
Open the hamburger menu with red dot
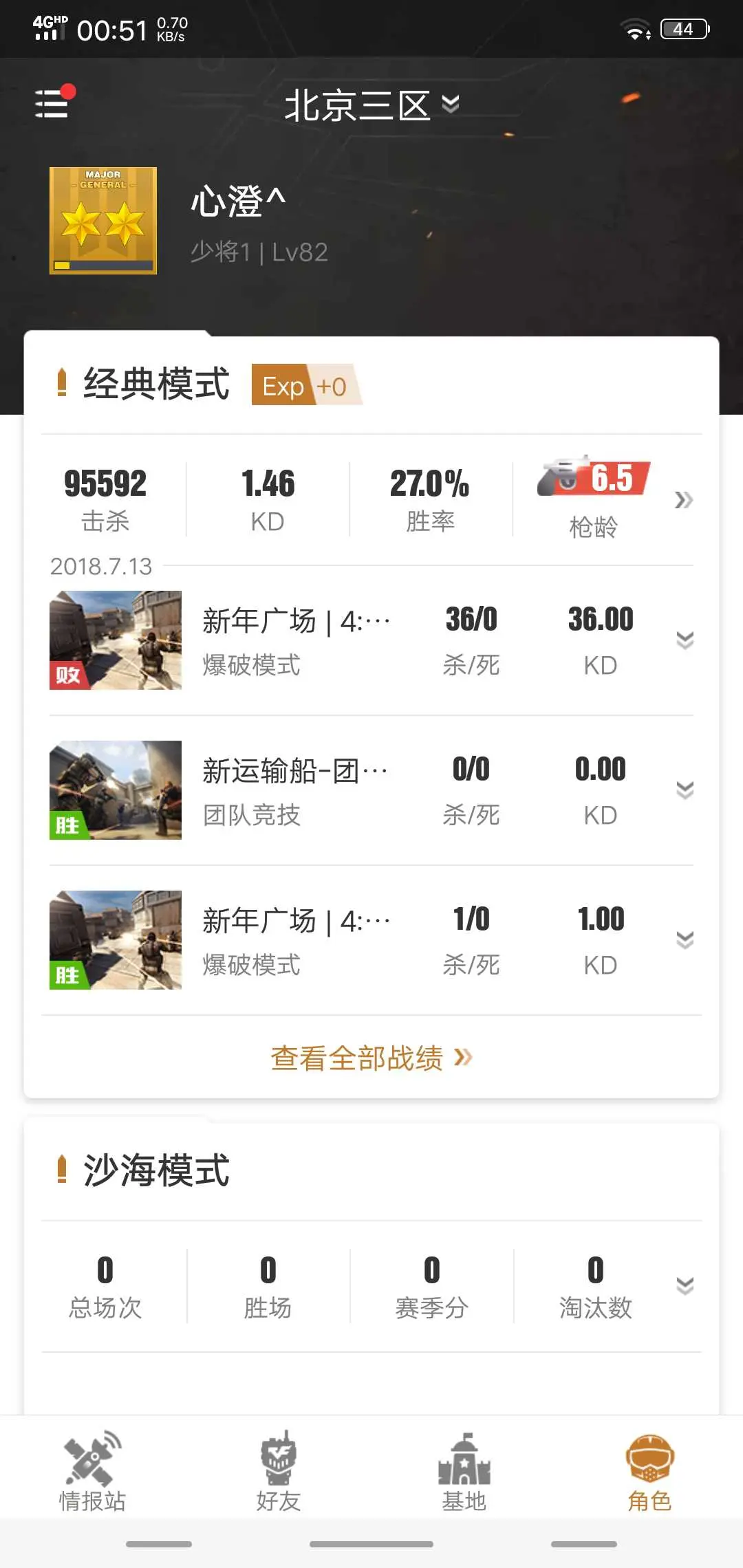point(54,102)
